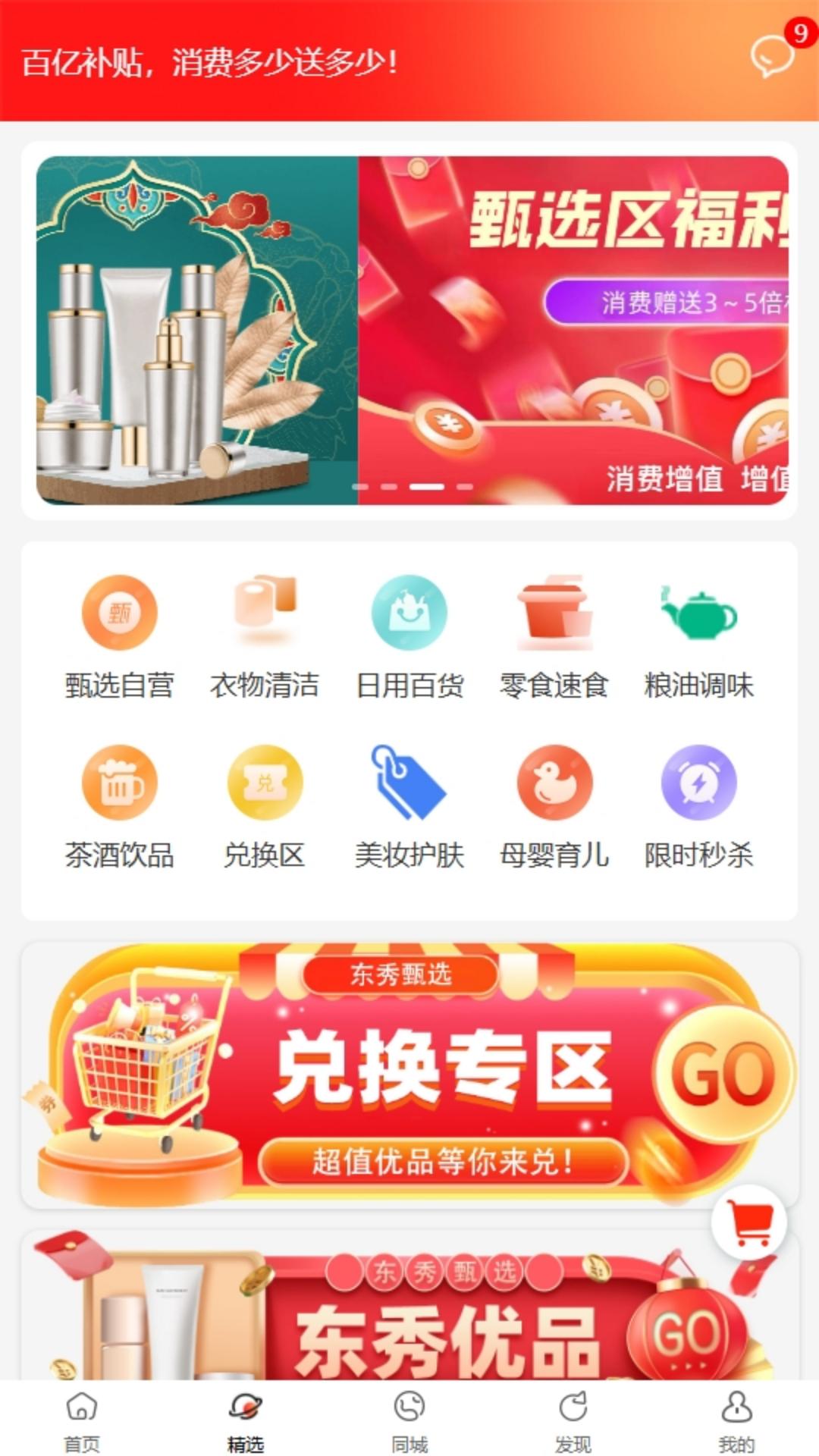Open the 限时秒杀 flash sale
The image size is (819, 1456).
(x=699, y=807)
